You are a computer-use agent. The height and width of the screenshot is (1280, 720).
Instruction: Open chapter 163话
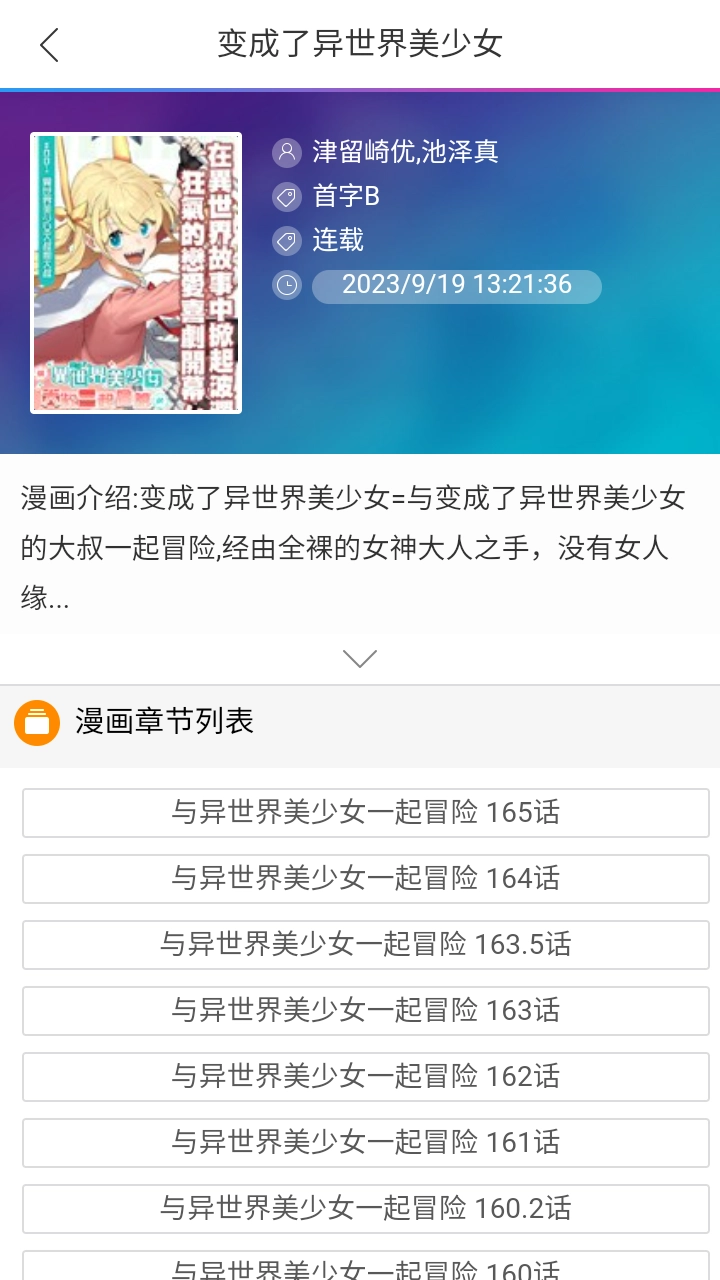[360, 1010]
